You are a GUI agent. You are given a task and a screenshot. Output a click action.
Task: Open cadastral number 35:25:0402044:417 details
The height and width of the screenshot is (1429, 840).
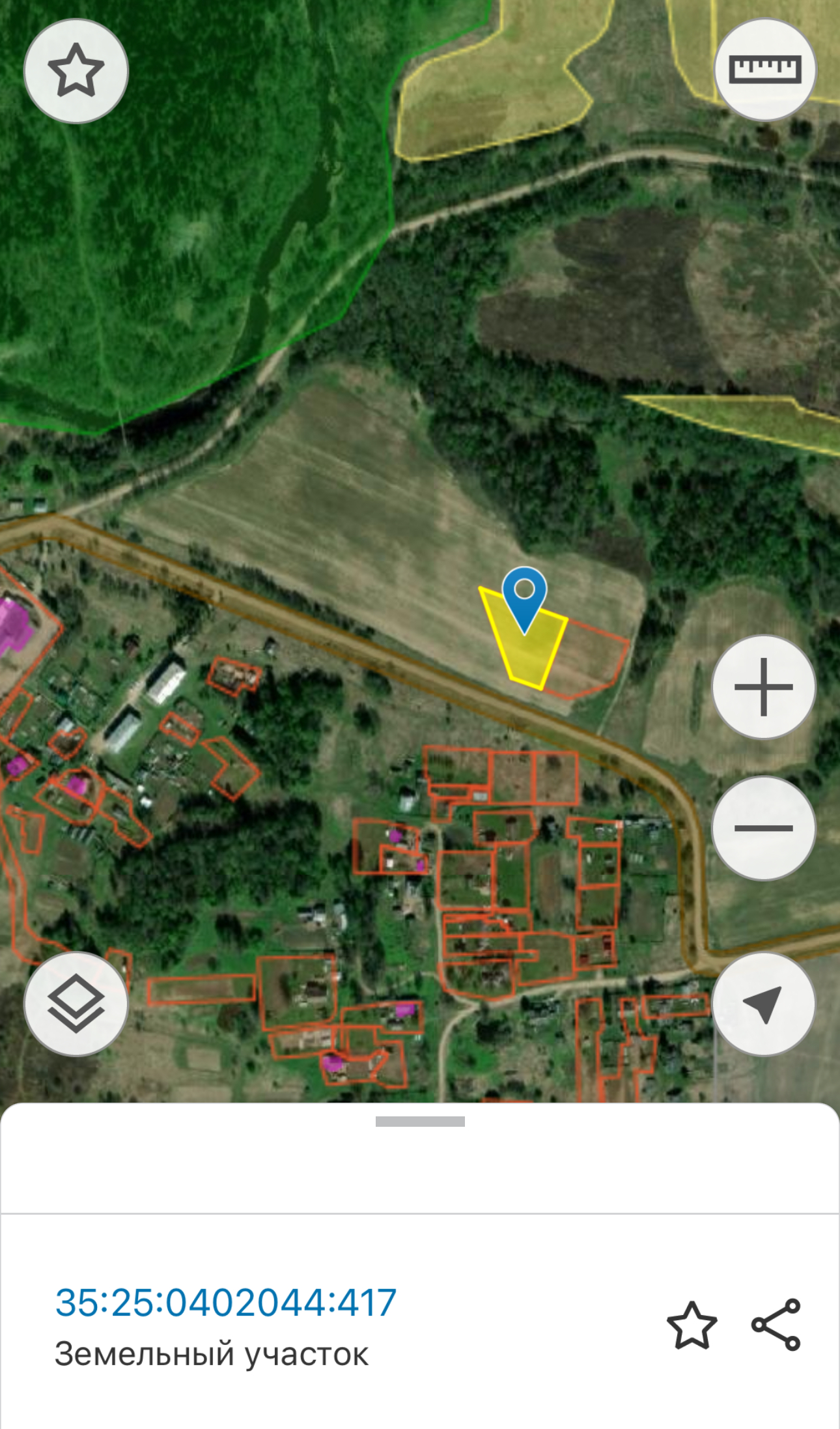coord(225,1303)
